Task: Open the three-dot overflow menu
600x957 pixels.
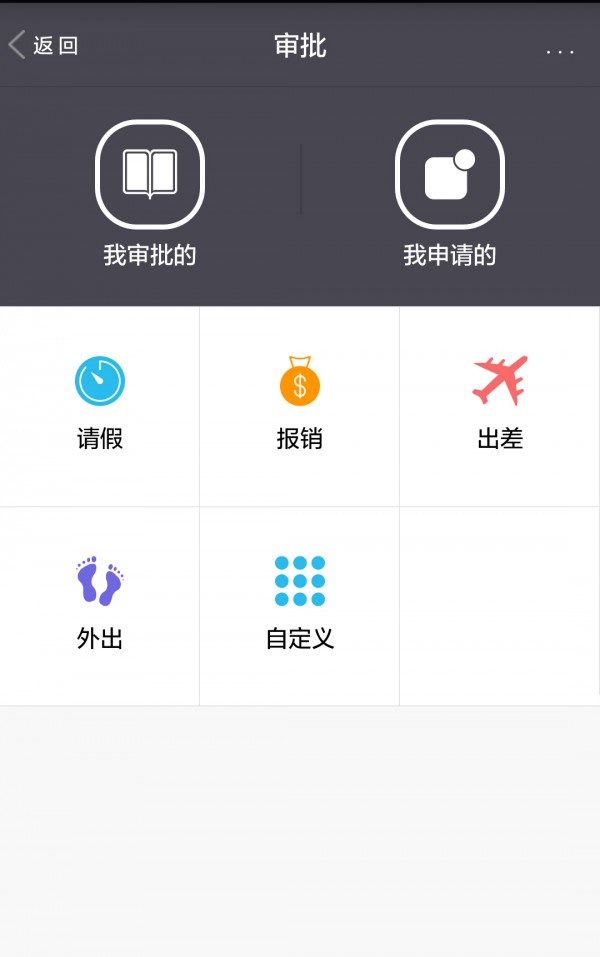Action: point(560,50)
